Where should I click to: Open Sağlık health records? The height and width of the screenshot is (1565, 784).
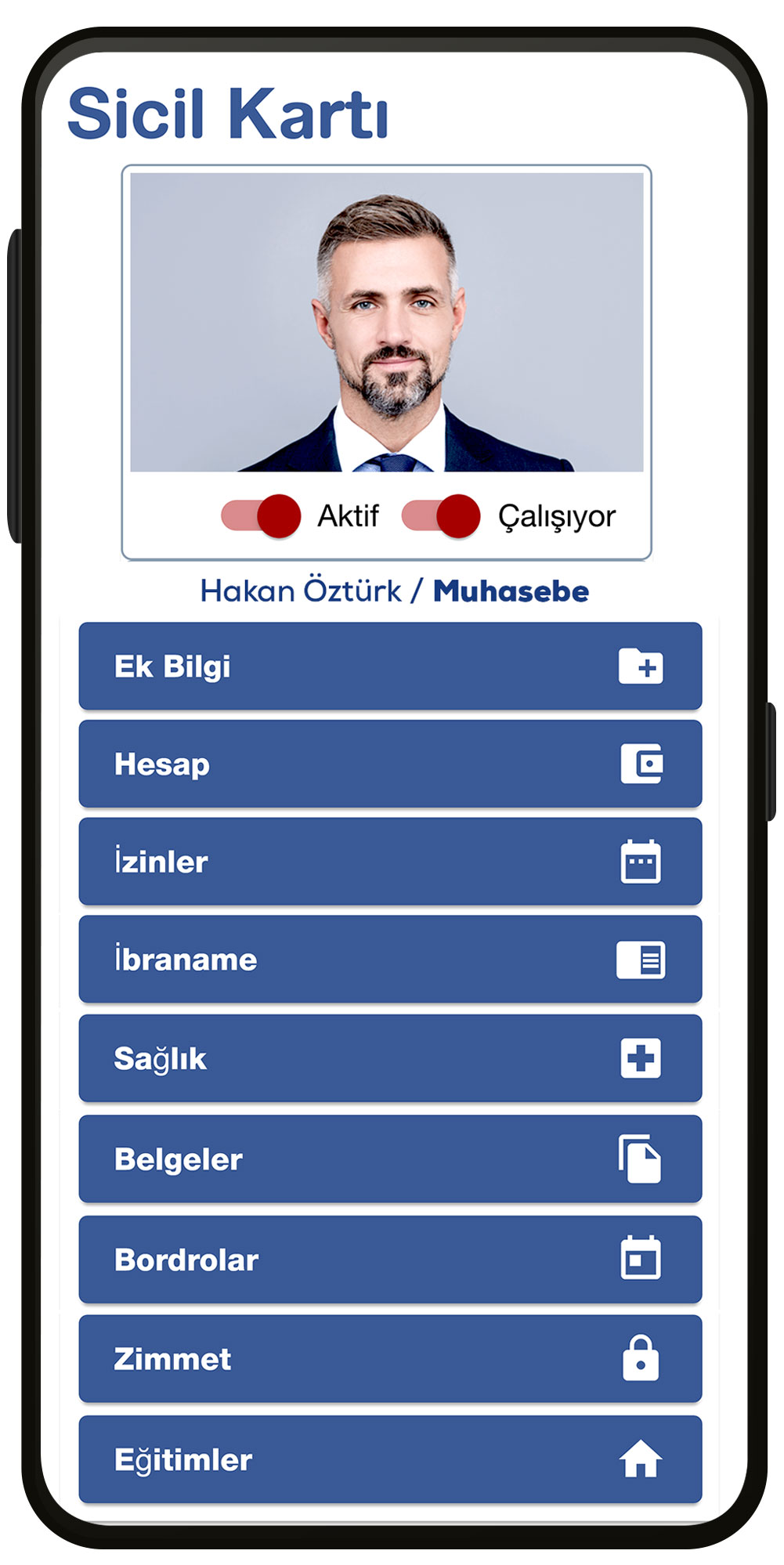pyautogui.click(x=390, y=1058)
